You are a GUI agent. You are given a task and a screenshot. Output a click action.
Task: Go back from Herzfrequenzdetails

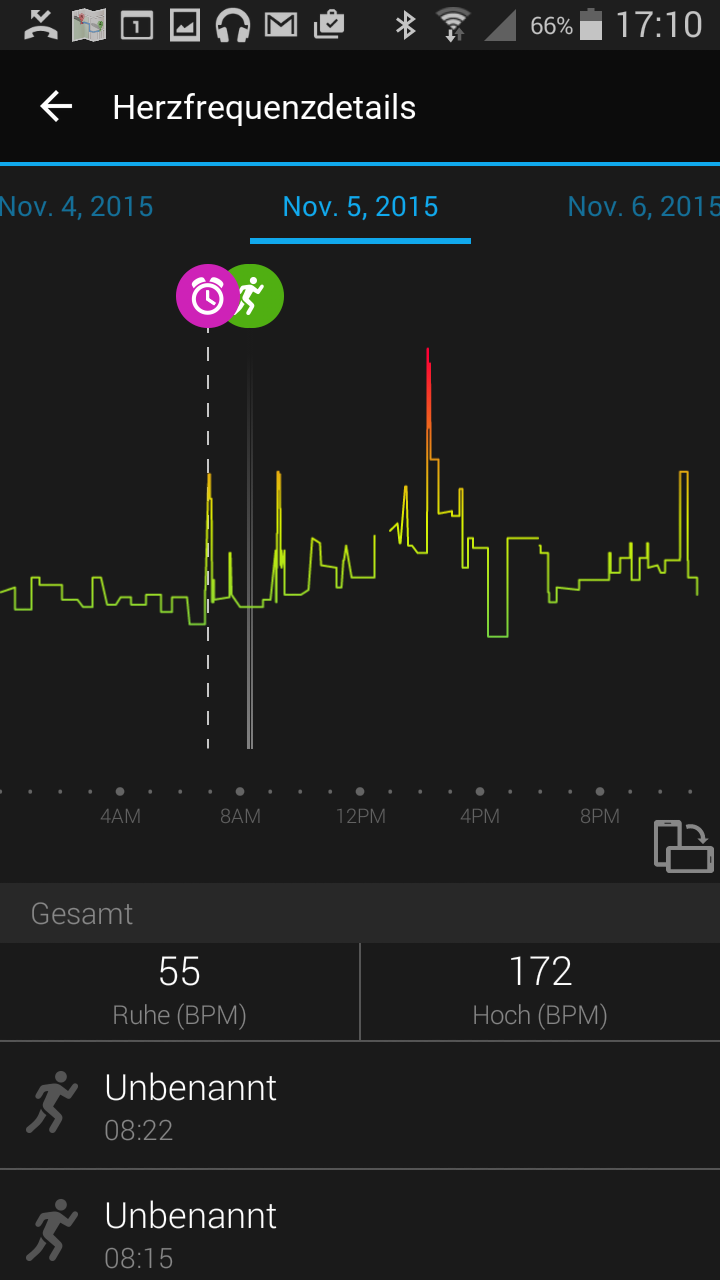click(56, 107)
